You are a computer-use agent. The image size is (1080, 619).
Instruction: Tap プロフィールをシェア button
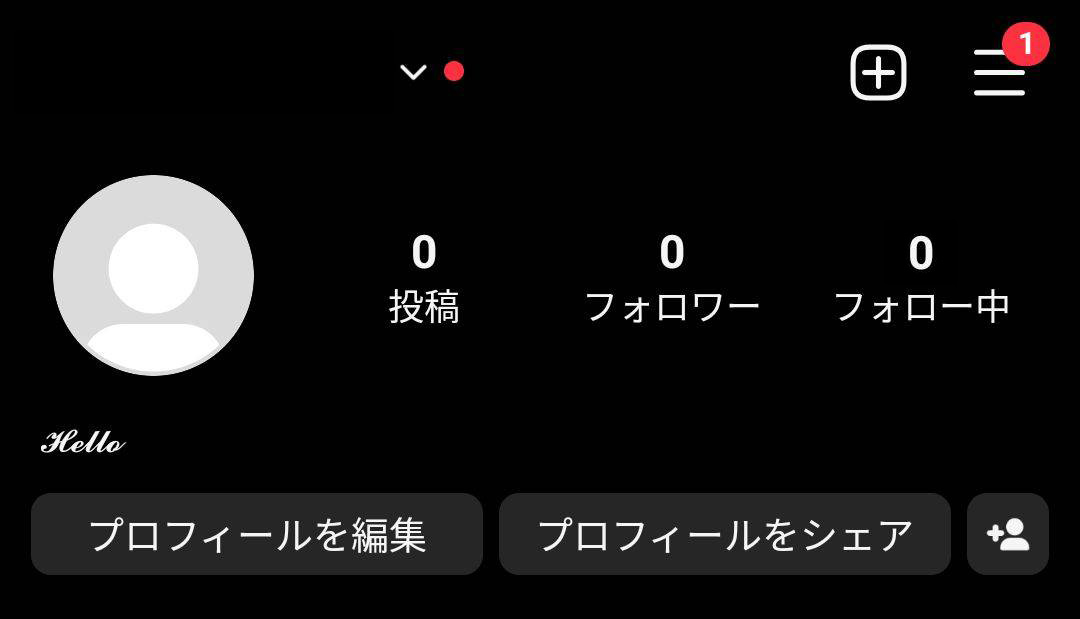point(725,534)
